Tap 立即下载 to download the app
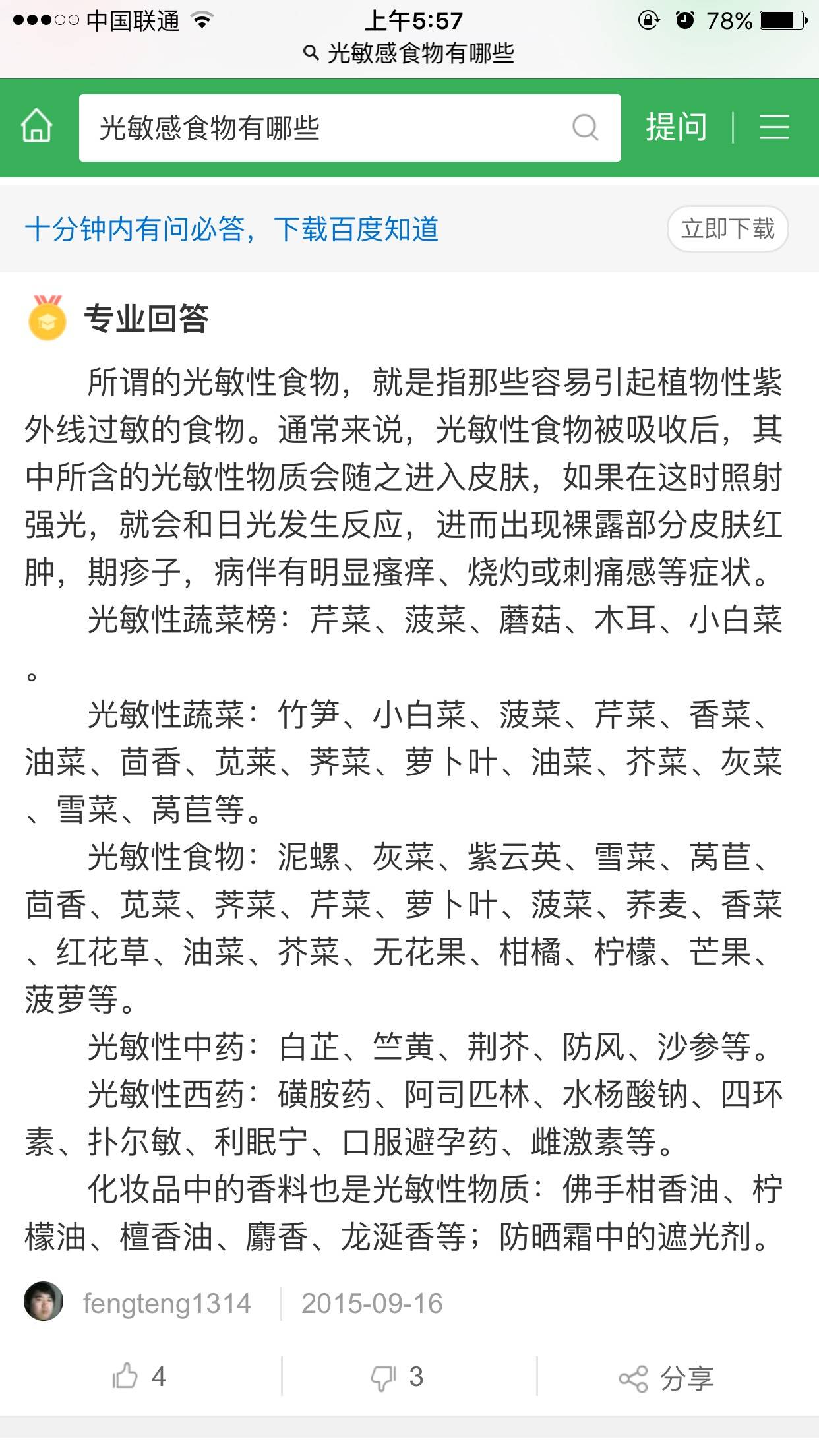 (727, 229)
